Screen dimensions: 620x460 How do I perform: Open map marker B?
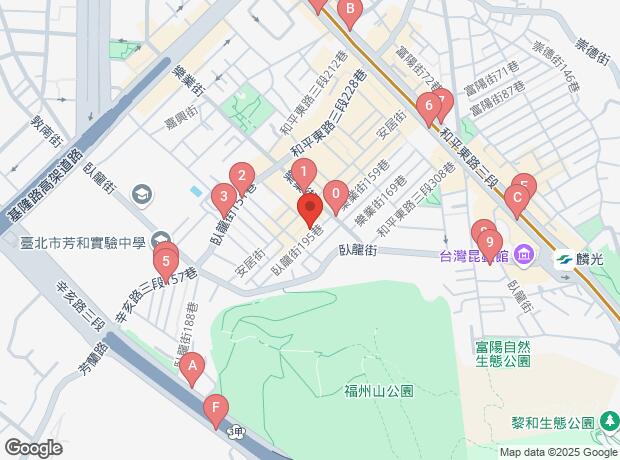[350, 11]
